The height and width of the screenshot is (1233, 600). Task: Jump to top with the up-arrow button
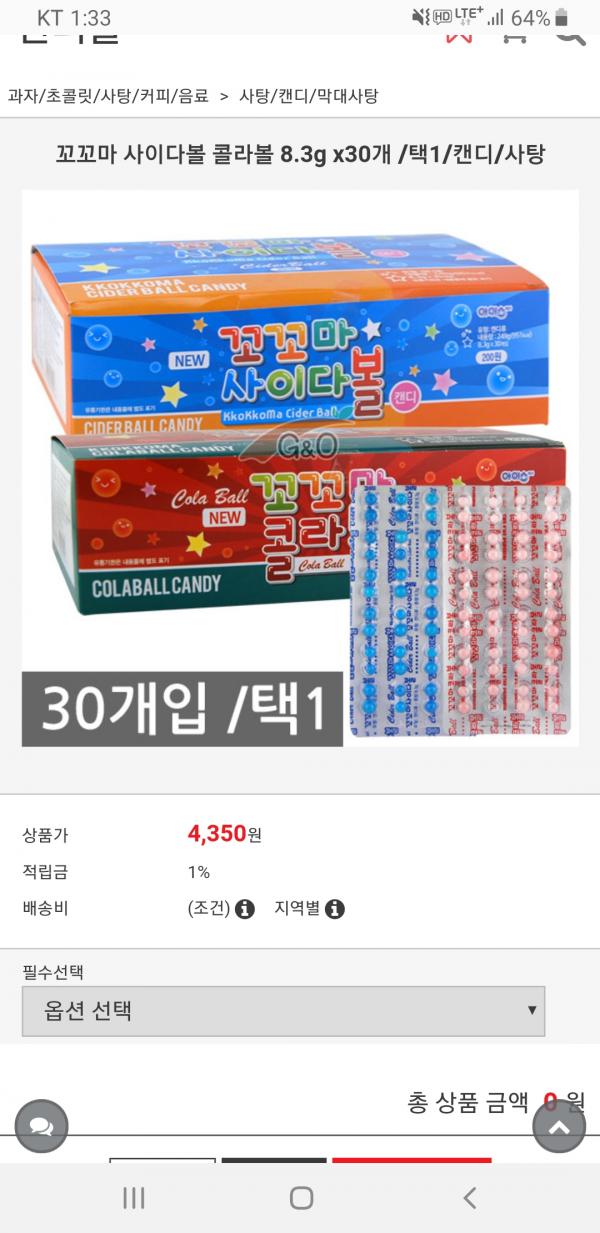[559, 1126]
